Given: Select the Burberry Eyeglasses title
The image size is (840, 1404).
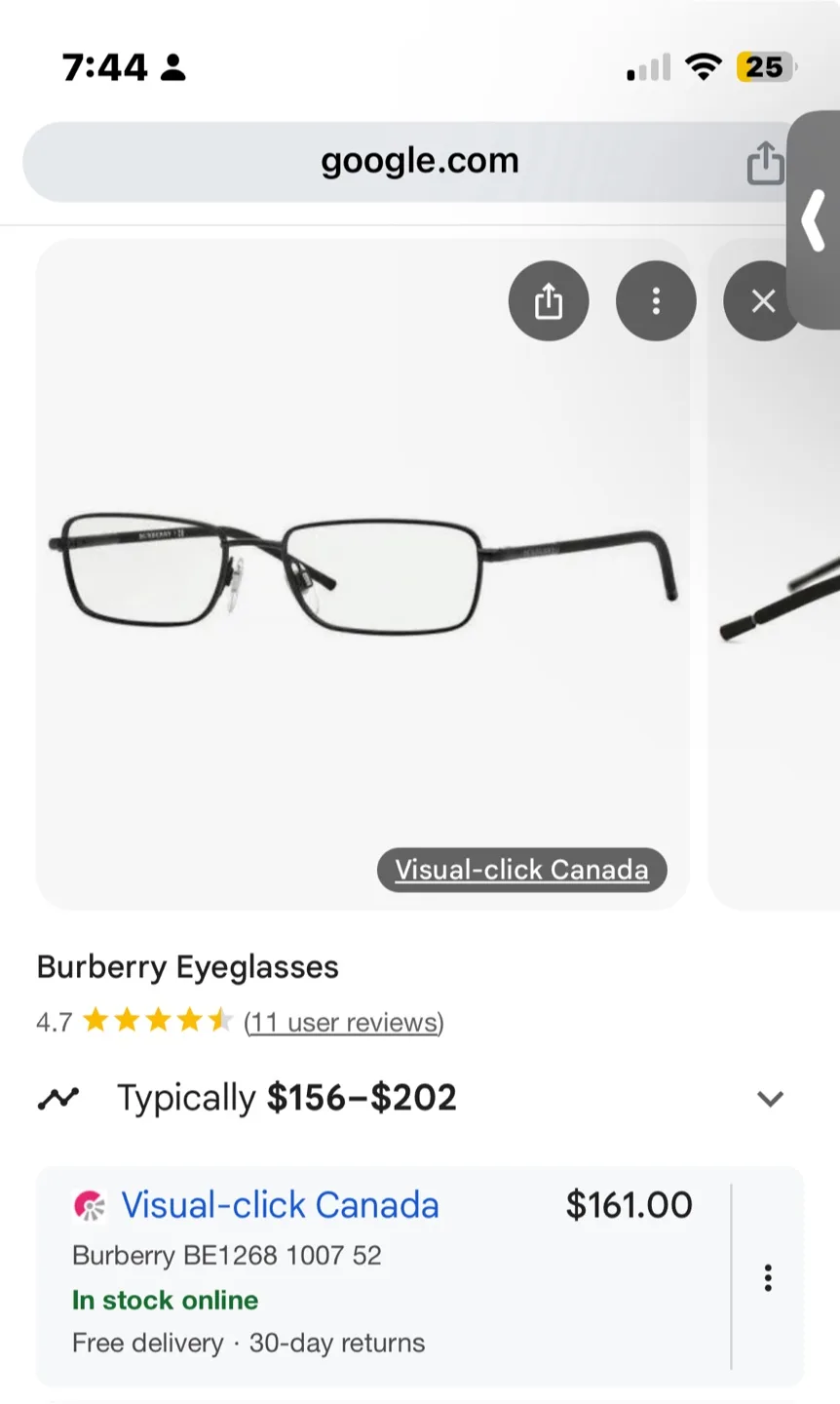Looking at the screenshot, I should [187, 966].
